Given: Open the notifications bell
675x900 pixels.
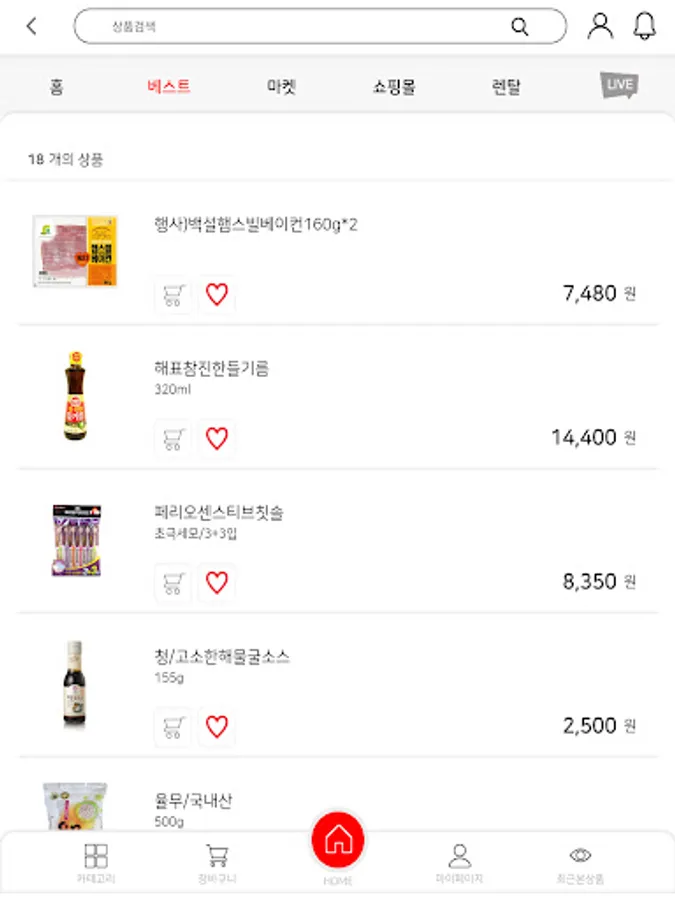Looking at the screenshot, I should pos(645,26).
